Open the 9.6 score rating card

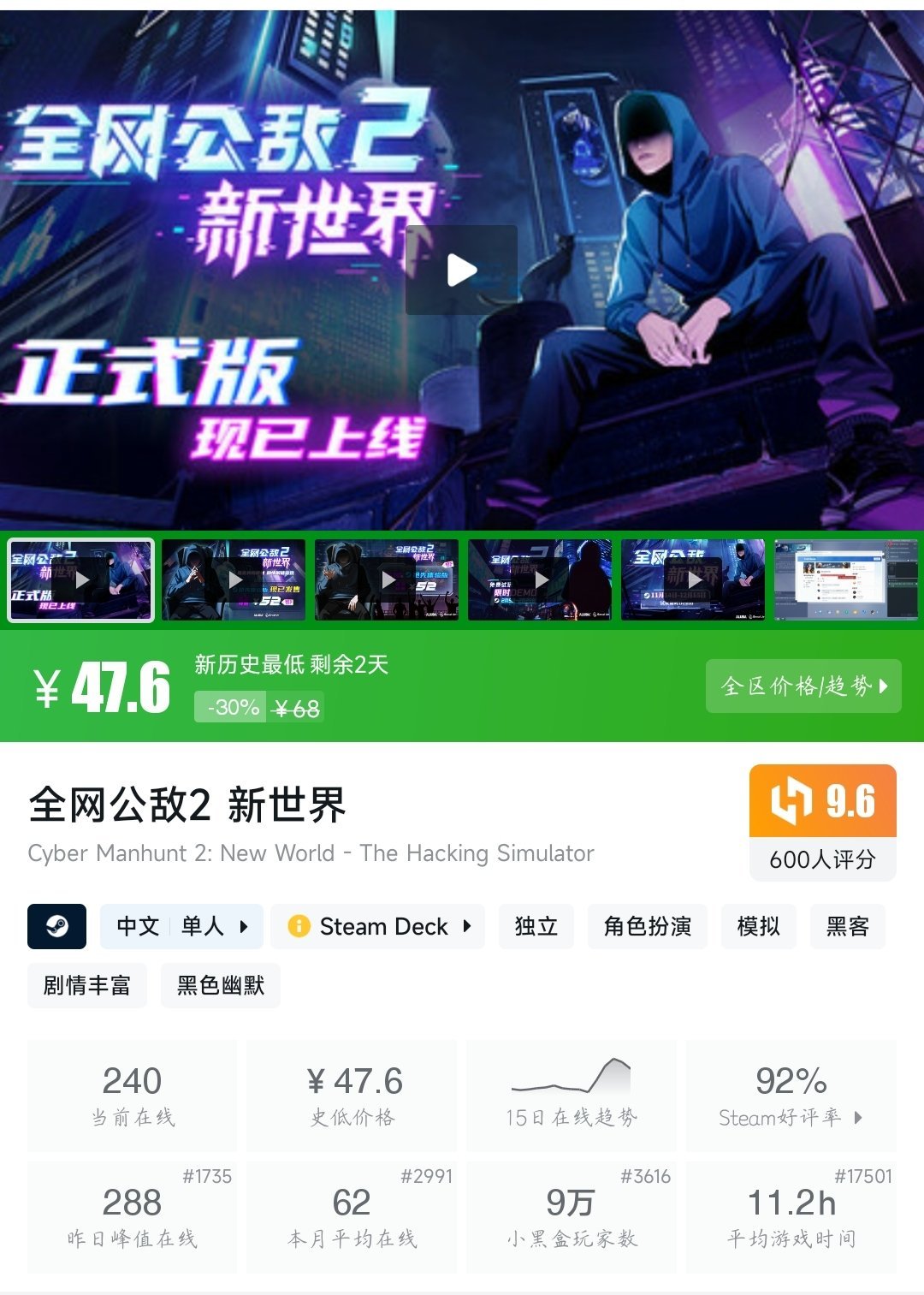click(822, 822)
